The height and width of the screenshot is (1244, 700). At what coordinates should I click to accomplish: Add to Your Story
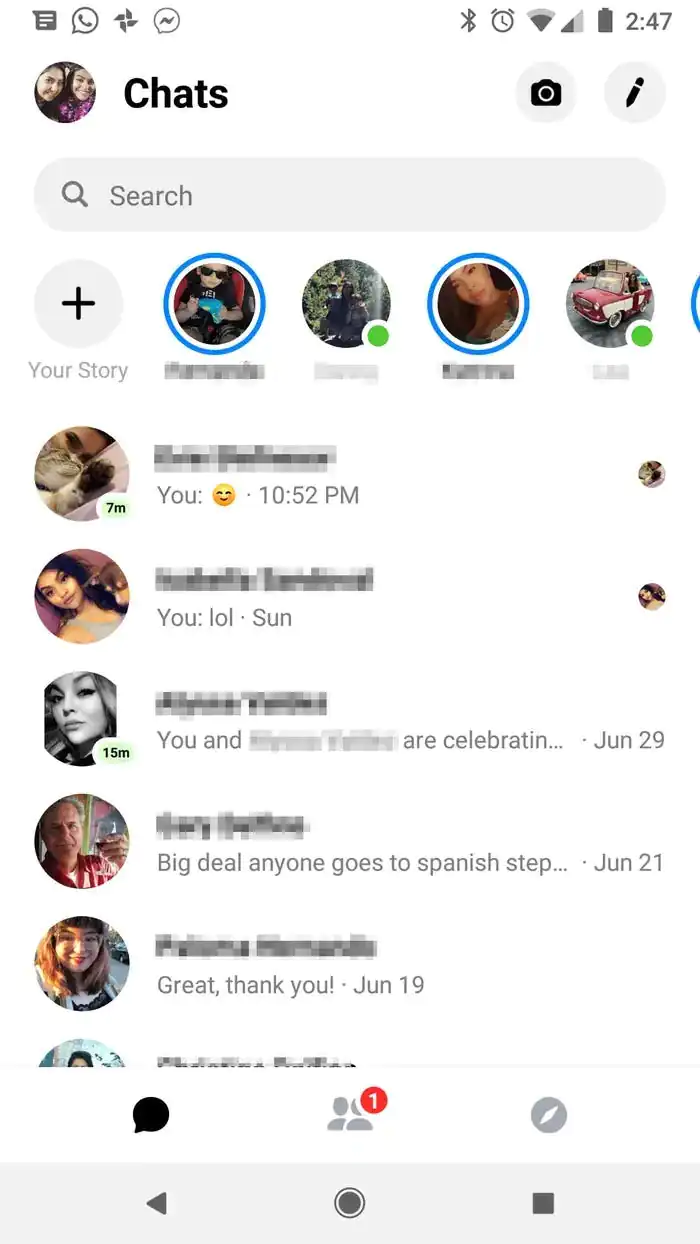point(78,304)
